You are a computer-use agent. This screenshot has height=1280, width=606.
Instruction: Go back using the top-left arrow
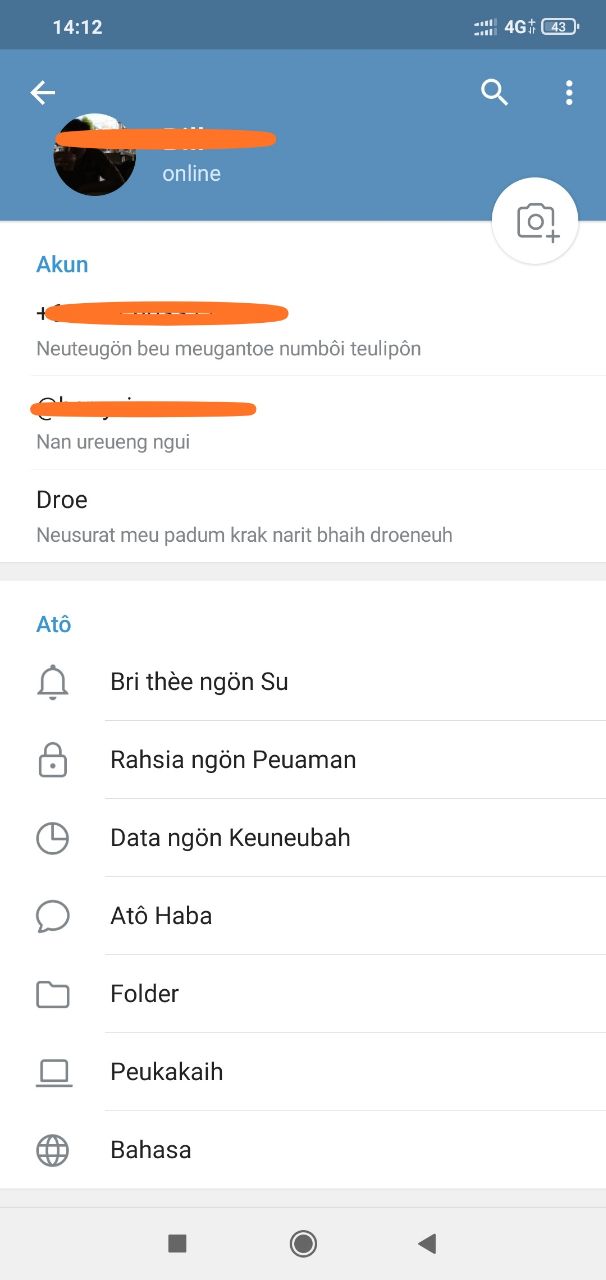pyautogui.click(x=42, y=93)
